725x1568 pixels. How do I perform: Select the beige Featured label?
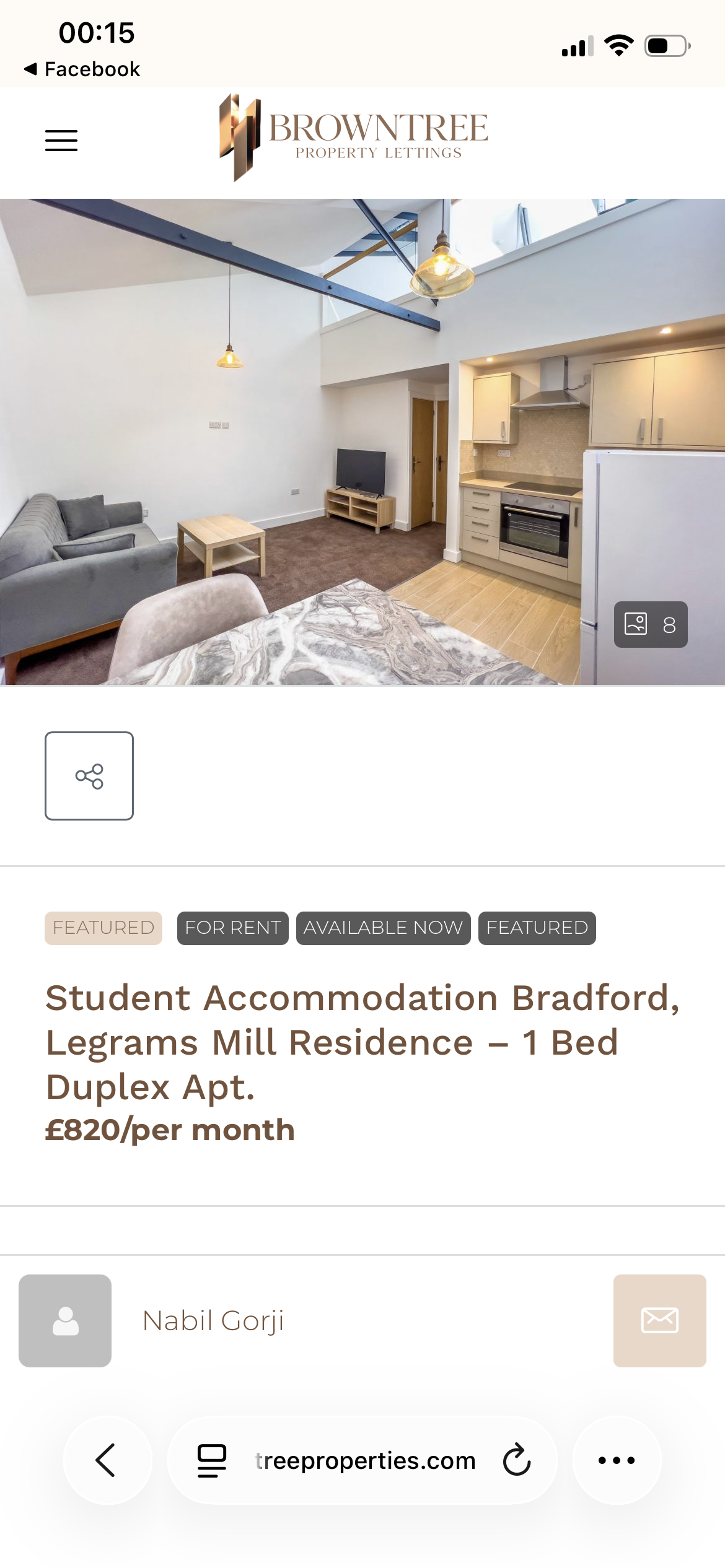(103, 928)
